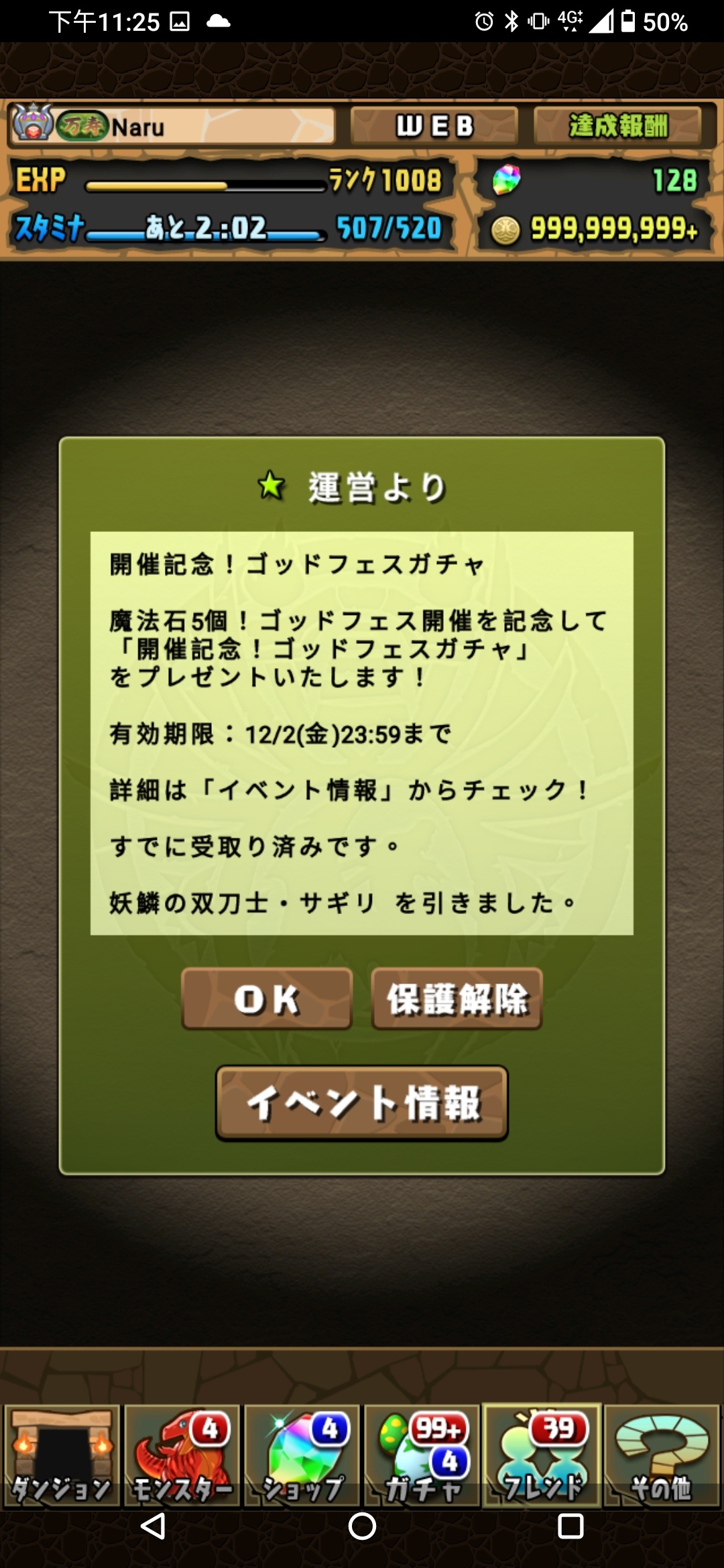Switch to the モンスター (Monster) tab

click(182, 1455)
